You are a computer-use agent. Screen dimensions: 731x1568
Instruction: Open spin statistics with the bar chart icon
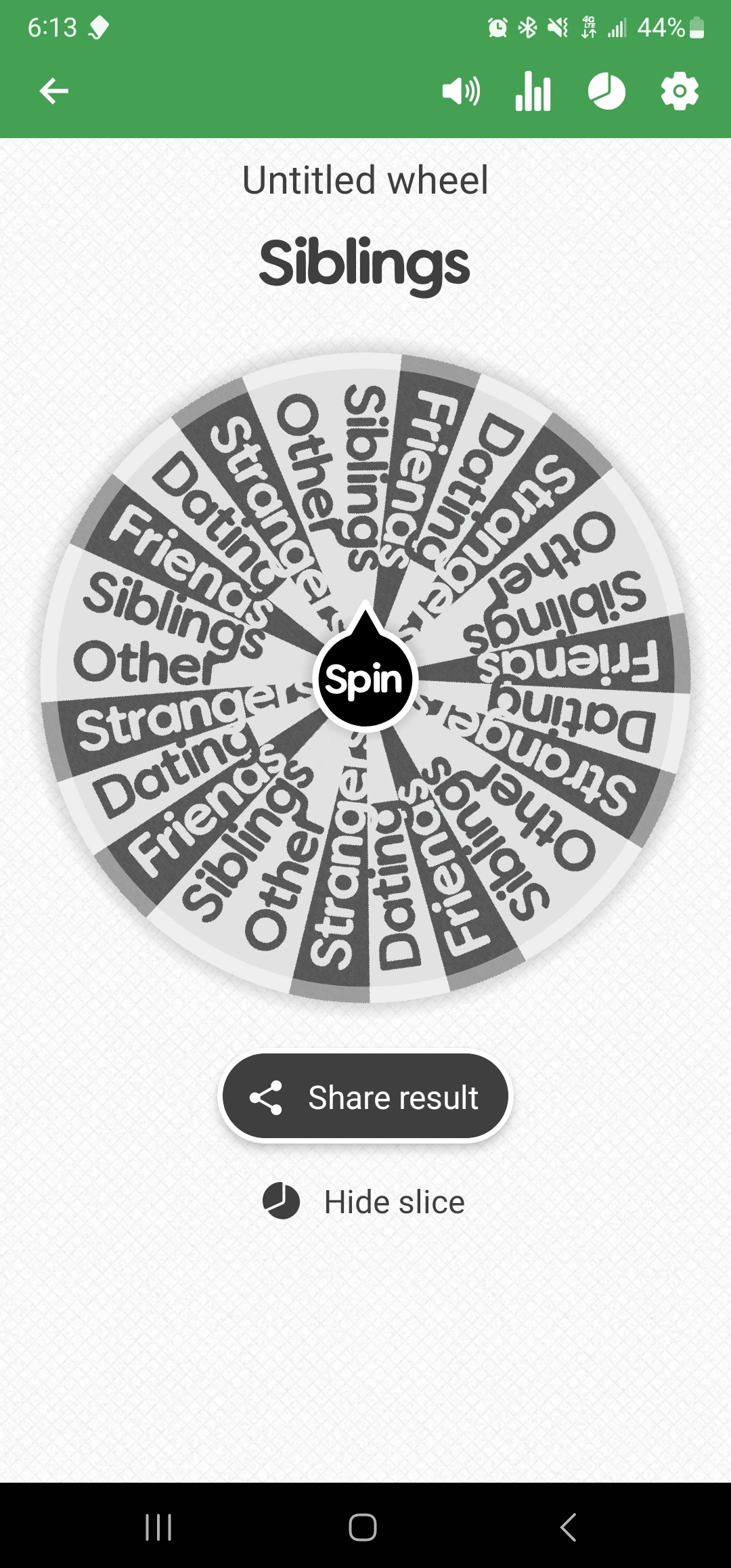coord(532,90)
